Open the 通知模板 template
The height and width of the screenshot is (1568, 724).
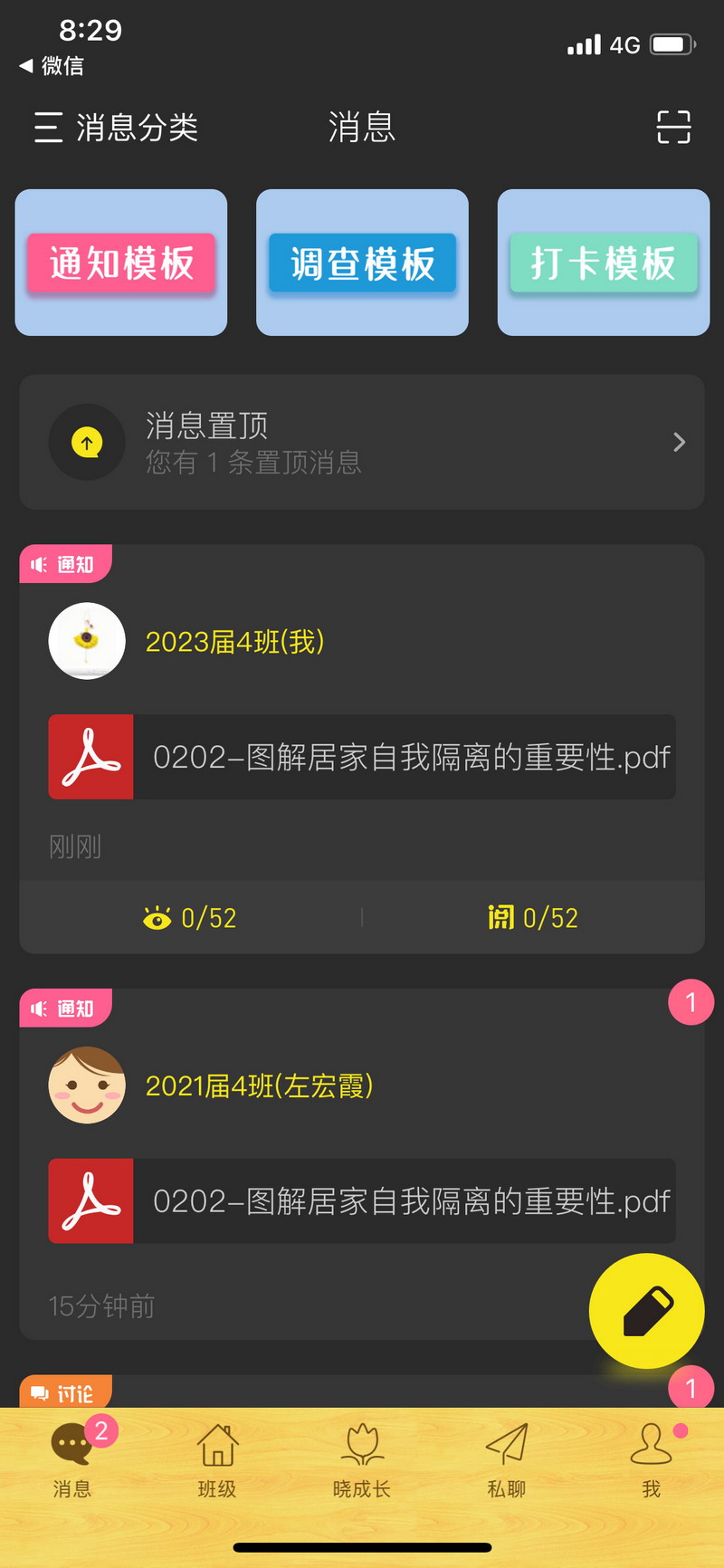click(121, 263)
